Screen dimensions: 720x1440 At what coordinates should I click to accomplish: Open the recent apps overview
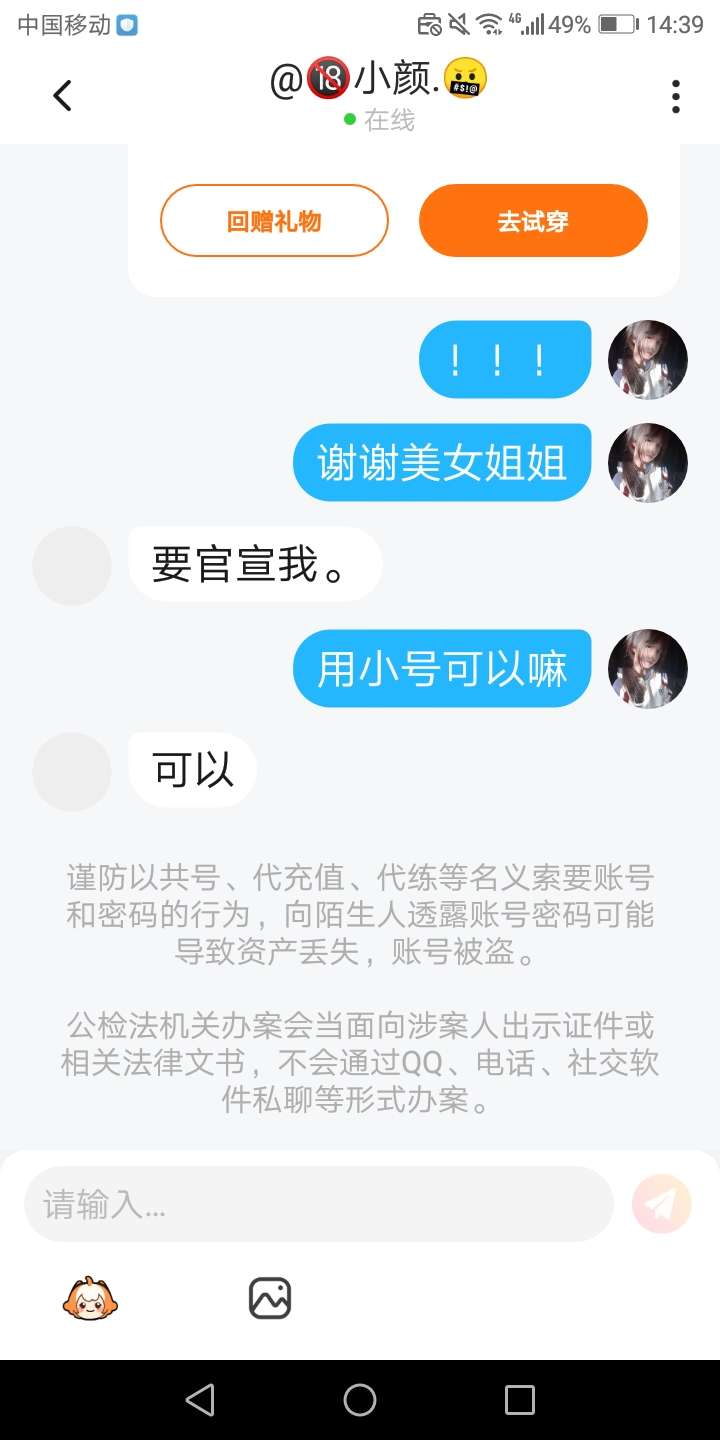point(520,1400)
